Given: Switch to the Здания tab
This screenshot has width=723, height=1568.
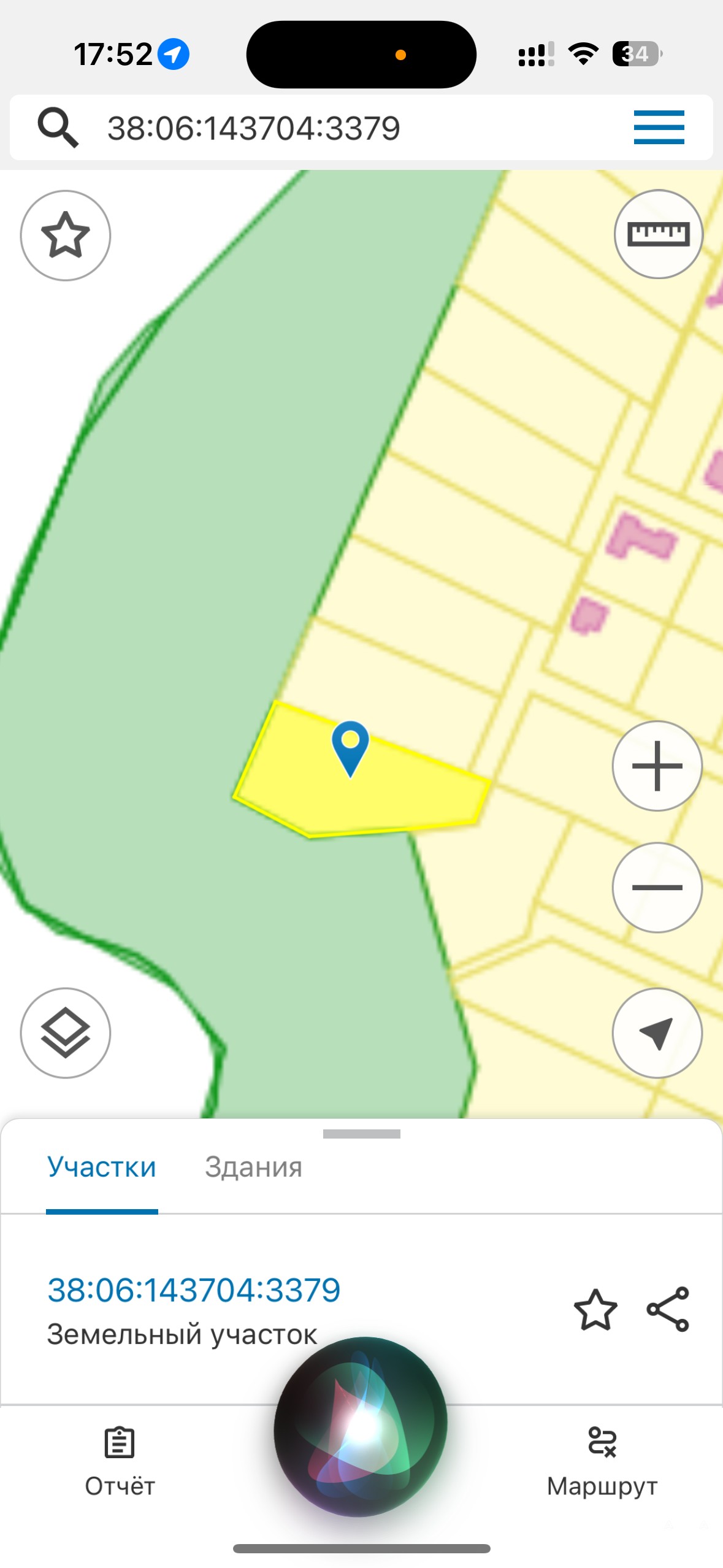Looking at the screenshot, I should tap(254, 1167).
